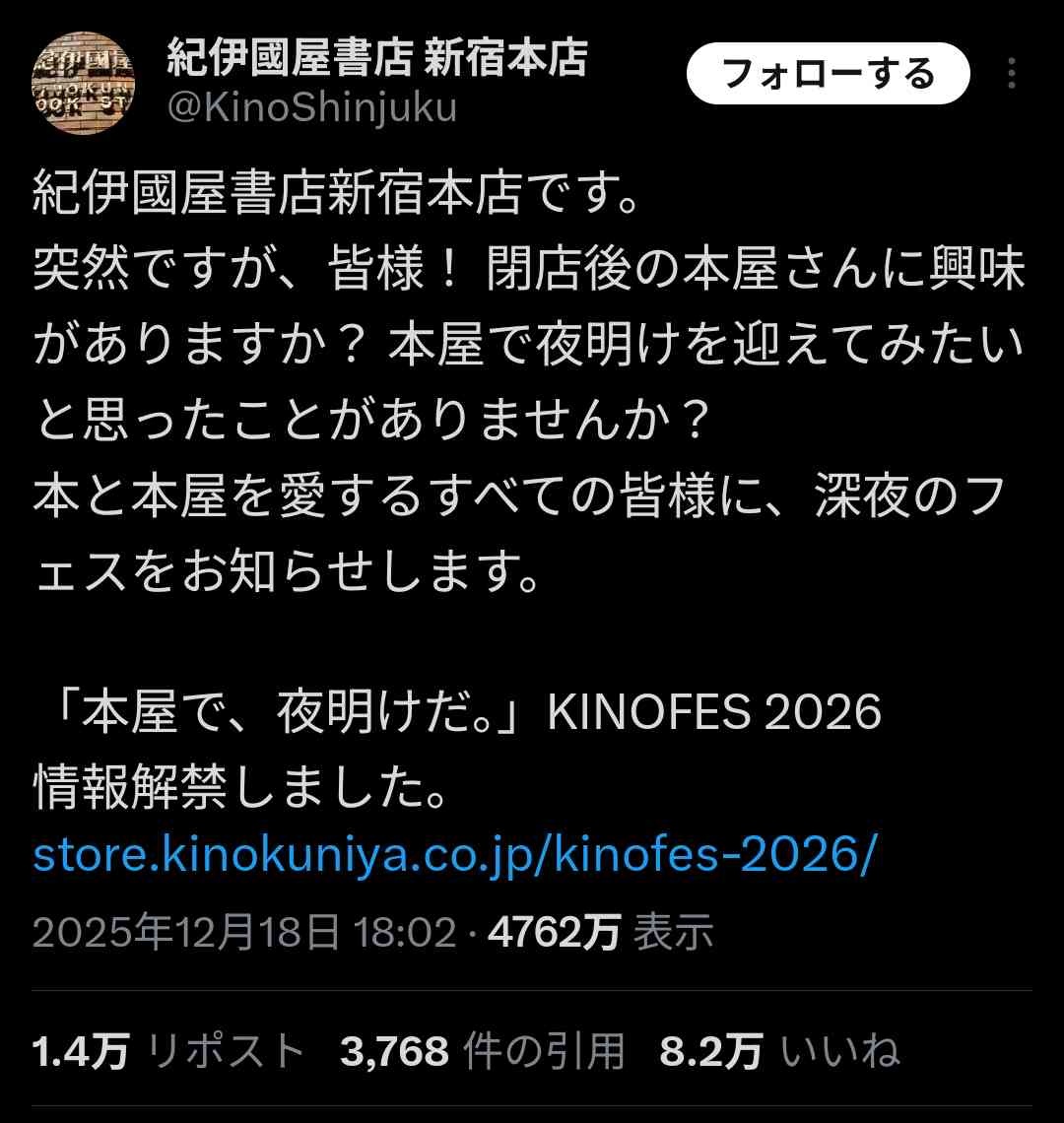
Task: View the 1.4万 reposts list
Action: [x=167, y=1052]
